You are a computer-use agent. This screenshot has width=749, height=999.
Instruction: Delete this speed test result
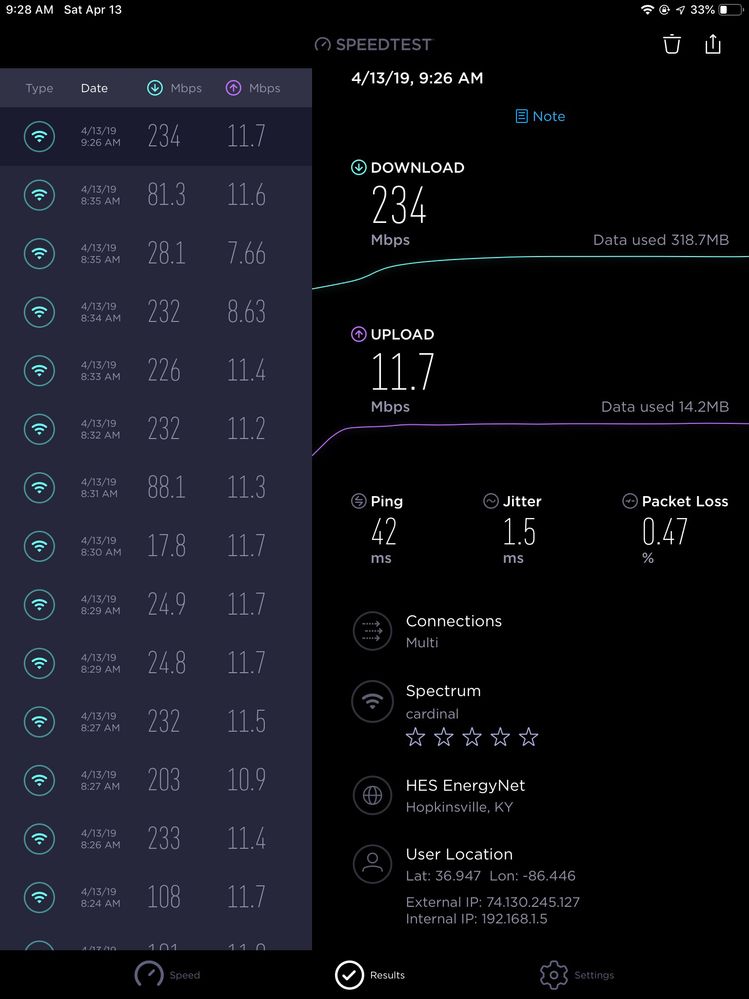(x=672, y=44)
